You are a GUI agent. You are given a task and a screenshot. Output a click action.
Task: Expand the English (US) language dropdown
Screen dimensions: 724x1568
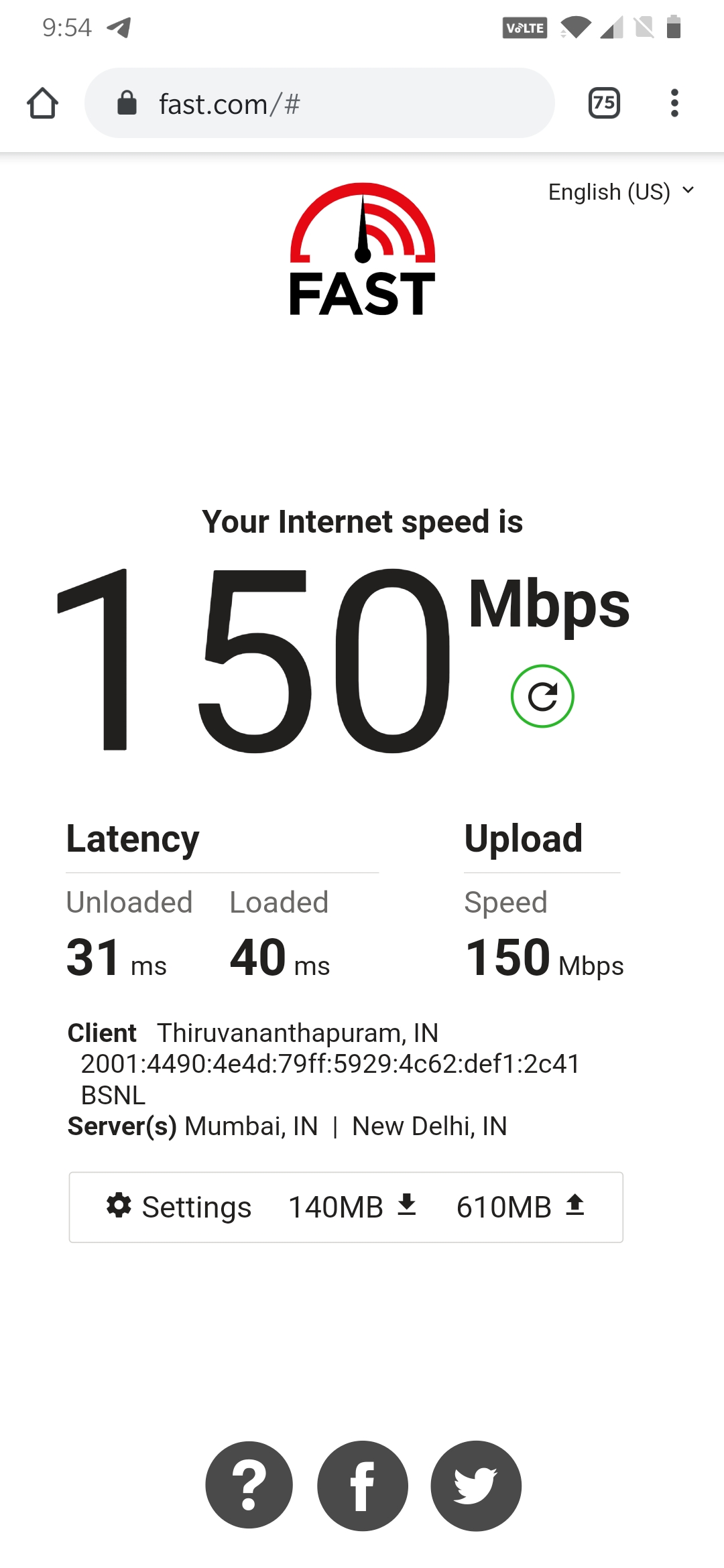coord(621,192)
